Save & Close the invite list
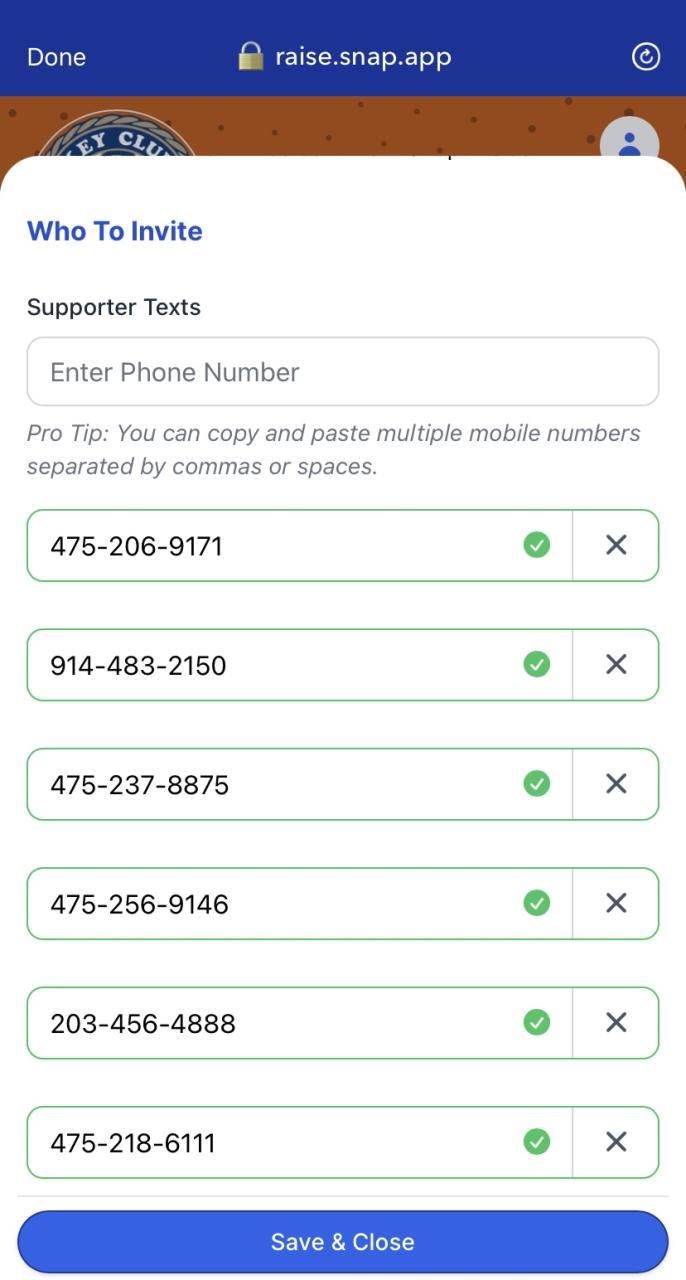The width and height of the screenshot is (686, 1280). (342, 1242)
